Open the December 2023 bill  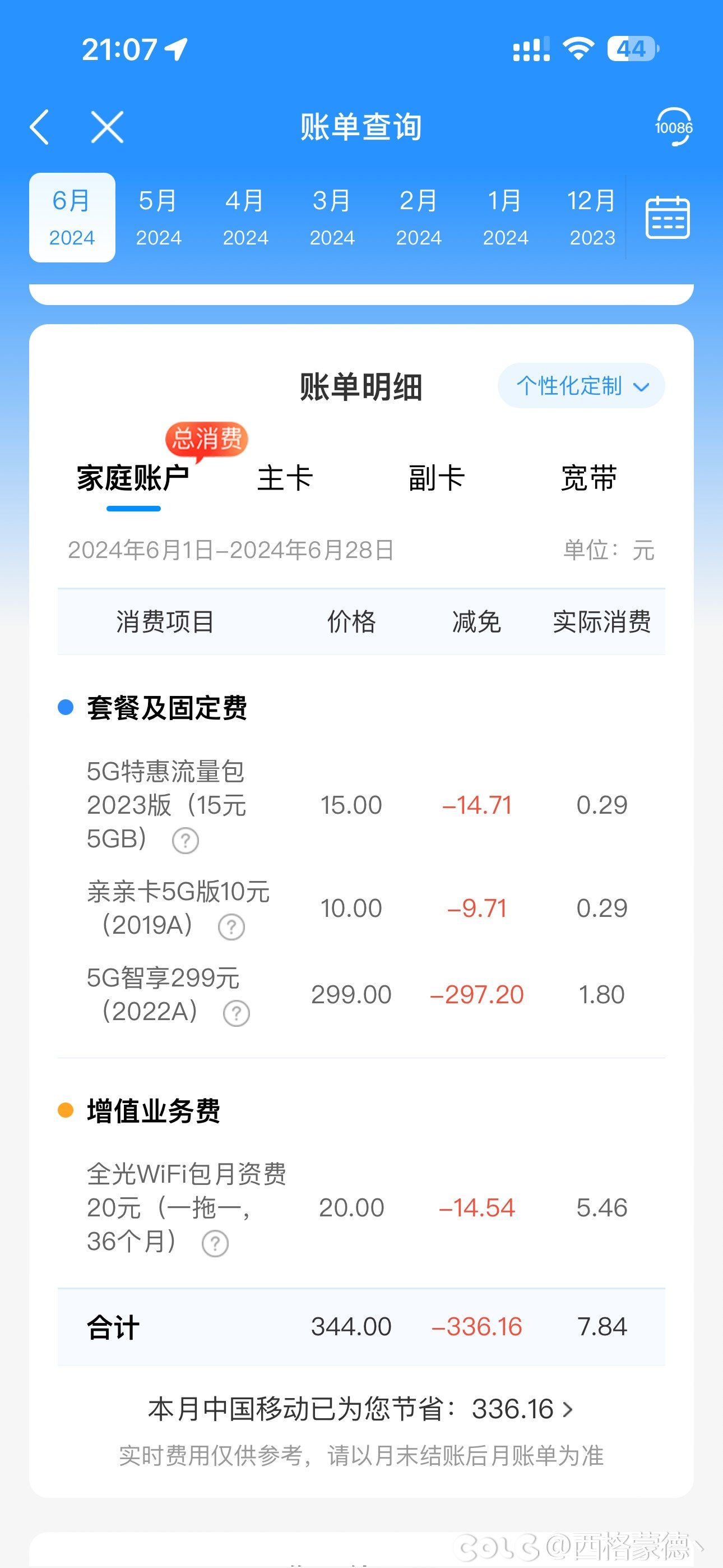tap(592, 217)
